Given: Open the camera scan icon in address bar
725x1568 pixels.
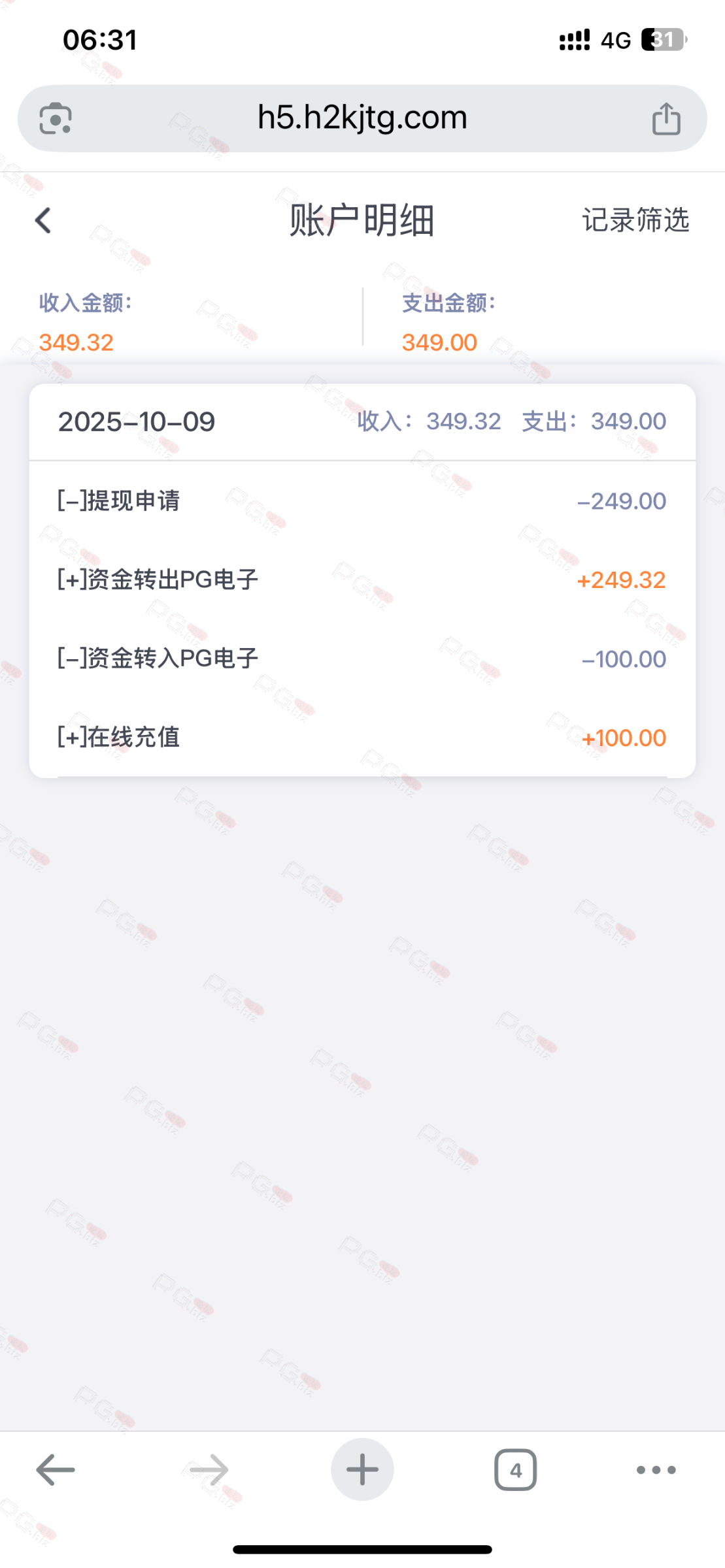Looking at the screenshot, I should (56, 119).
